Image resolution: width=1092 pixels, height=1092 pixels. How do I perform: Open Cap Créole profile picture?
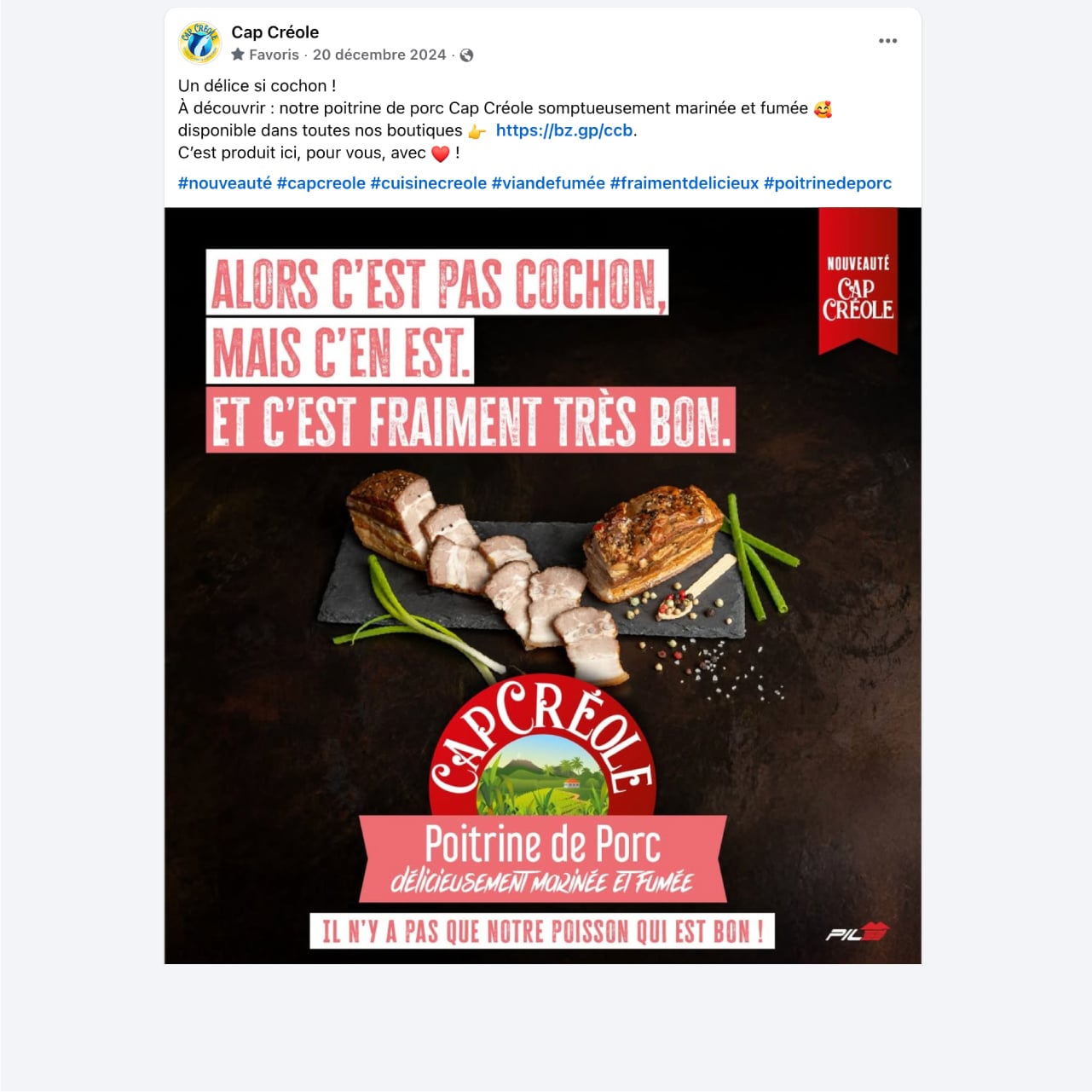pos(199,43)
